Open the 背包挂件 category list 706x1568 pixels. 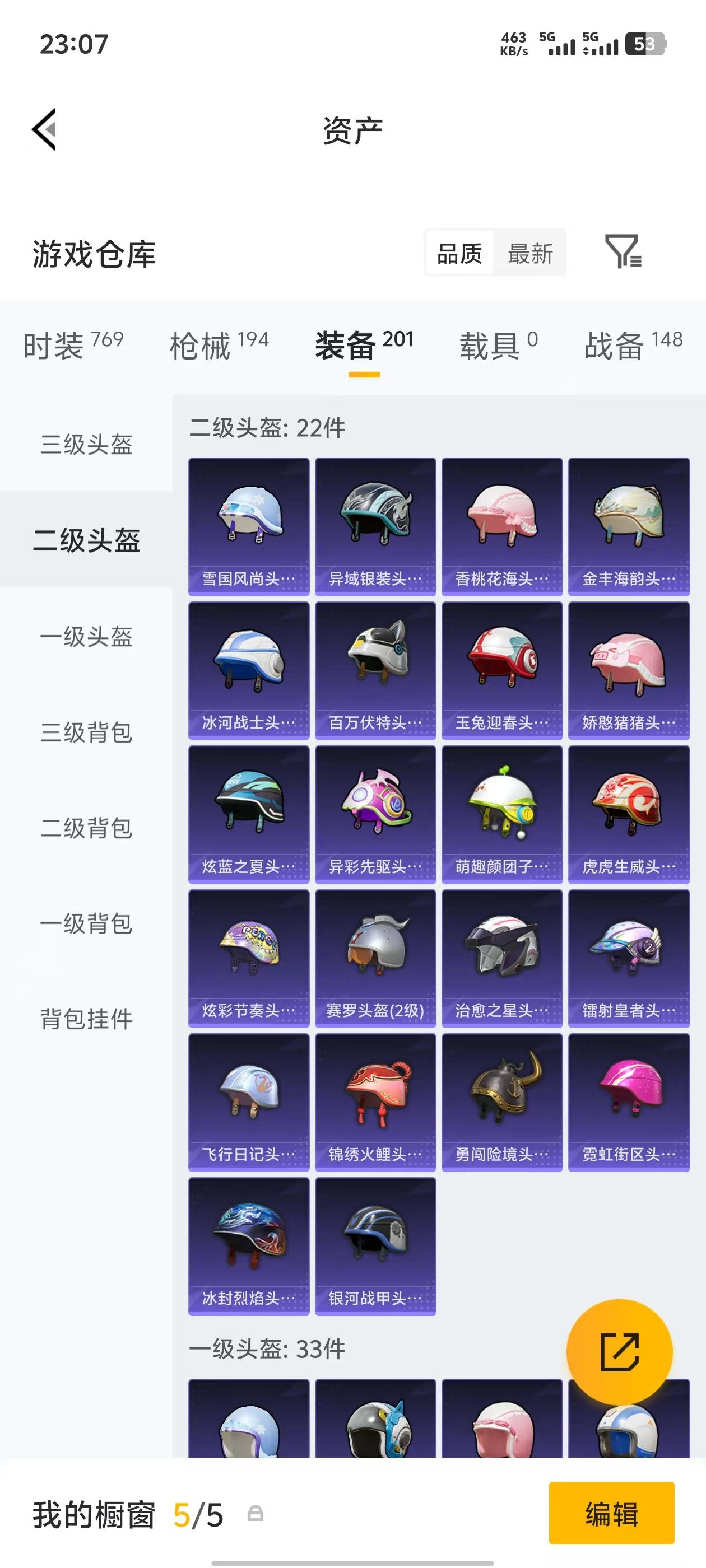(x=85, y=1016)
